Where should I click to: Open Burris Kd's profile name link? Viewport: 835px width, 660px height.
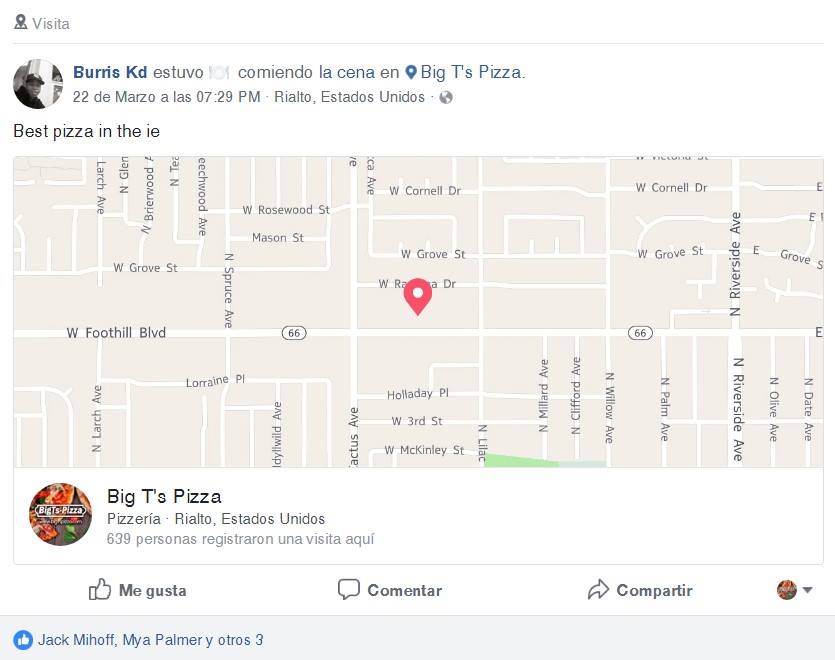pyautogui.click(x=110, y=73)
